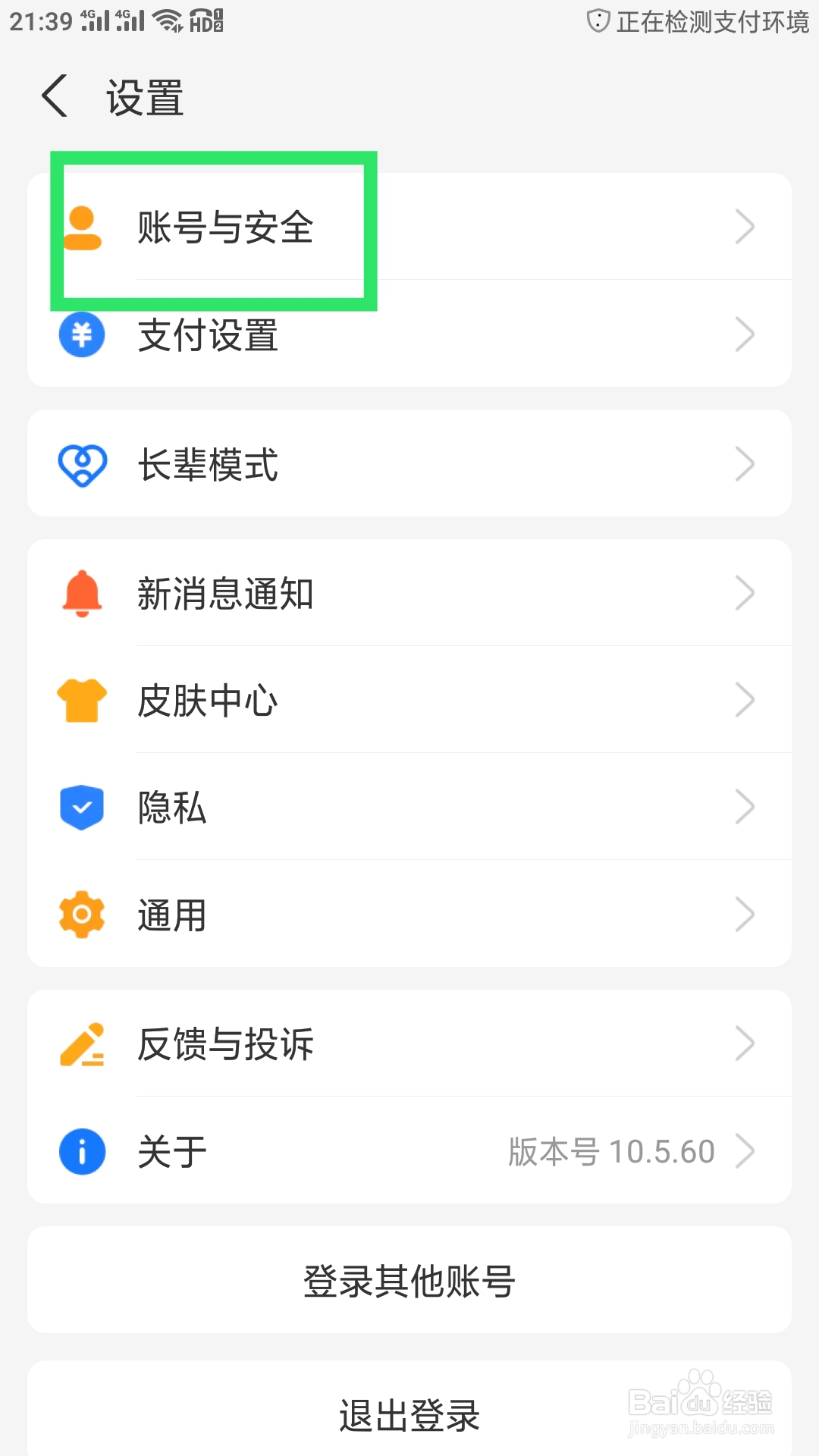The image size is (819, 1456).
Task: Tap the shield icon in the status bar
Action: pyautogui.click(x=598, y=20)
